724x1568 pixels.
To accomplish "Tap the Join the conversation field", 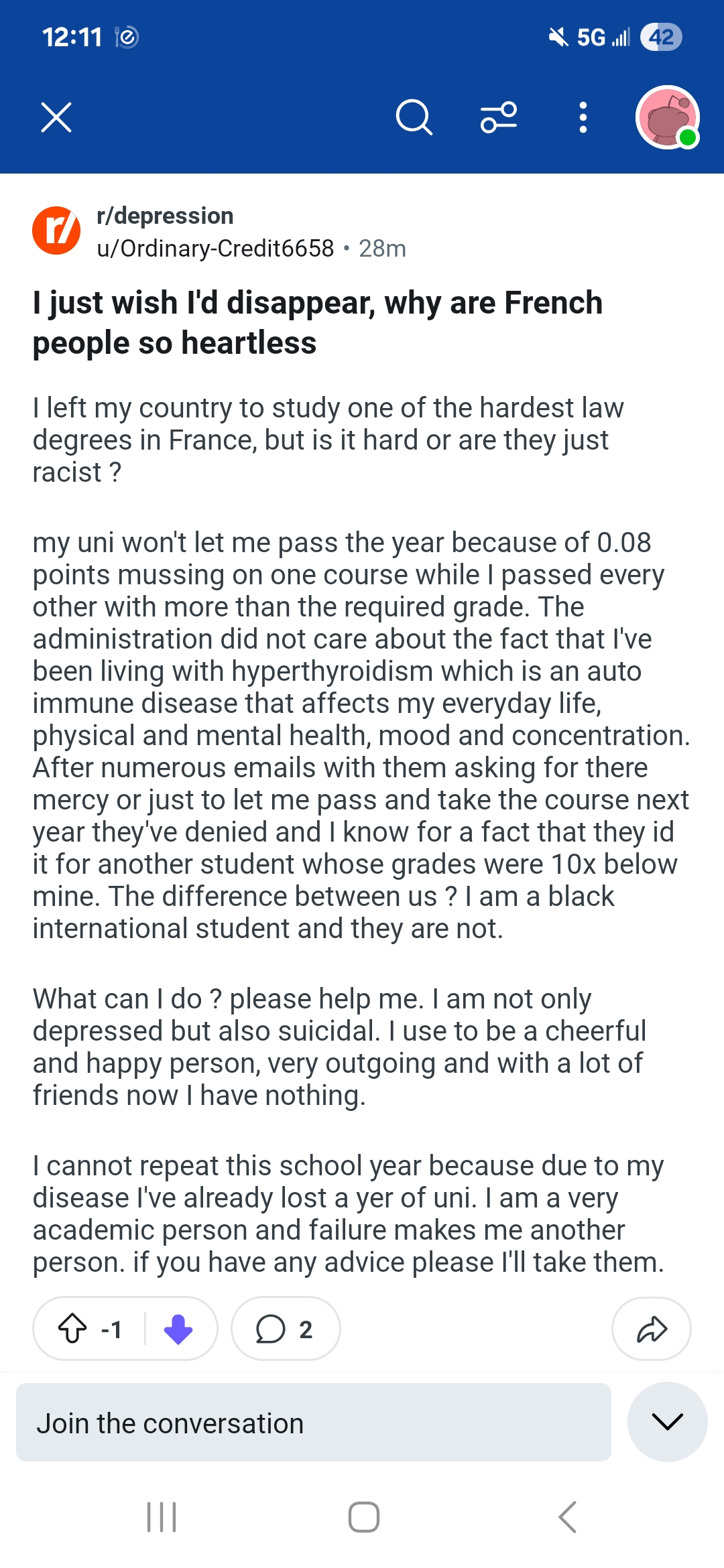I will [x=314, y=1422].
